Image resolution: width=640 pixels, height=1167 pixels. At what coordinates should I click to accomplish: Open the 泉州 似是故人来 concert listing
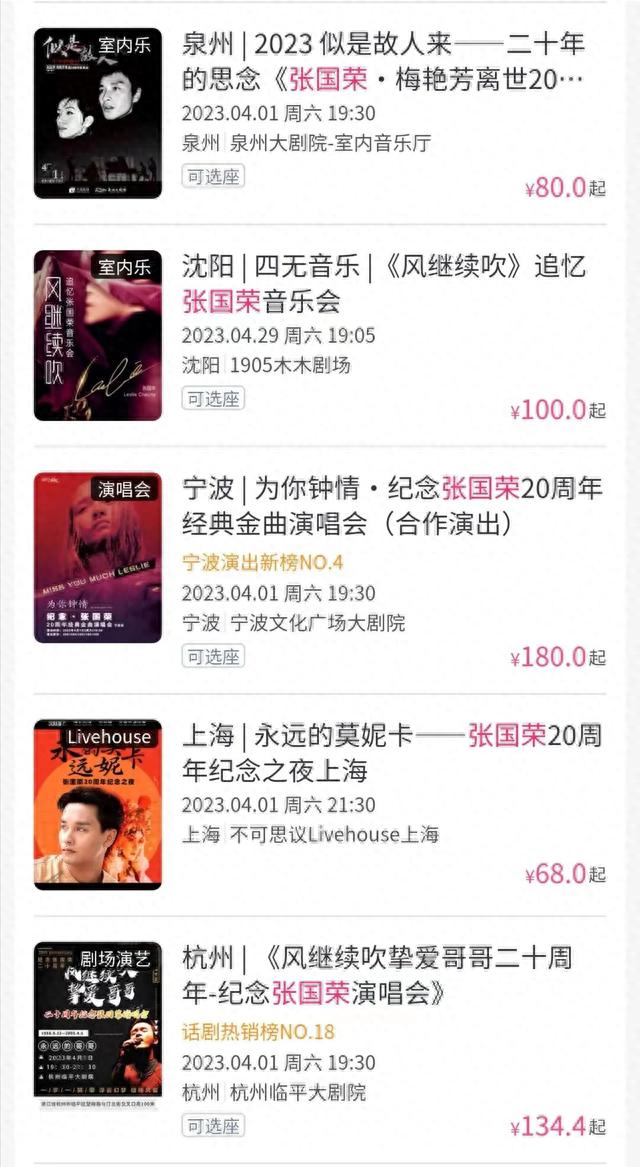[x=320, y=113]
